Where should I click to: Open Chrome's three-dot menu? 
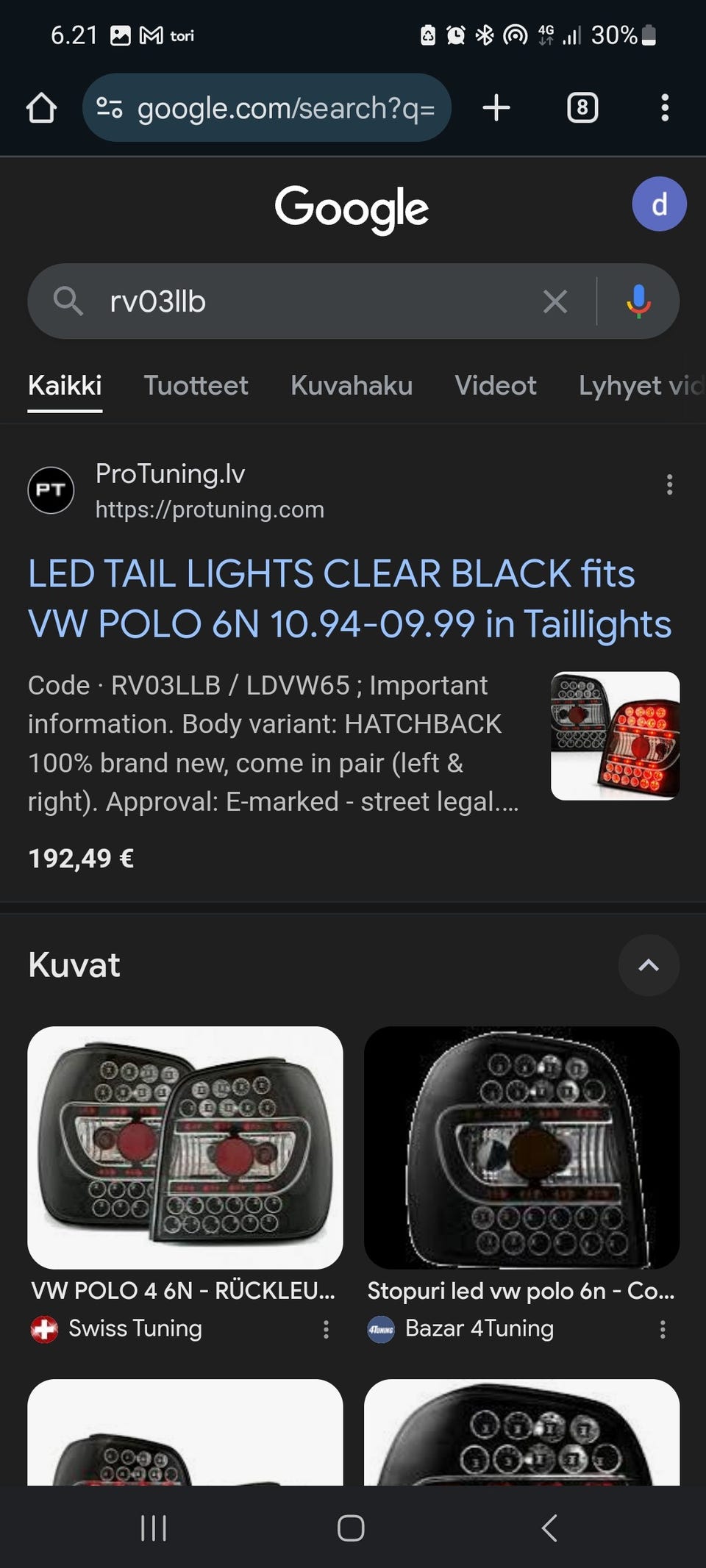pyautogui.click(x=666, y=107)
